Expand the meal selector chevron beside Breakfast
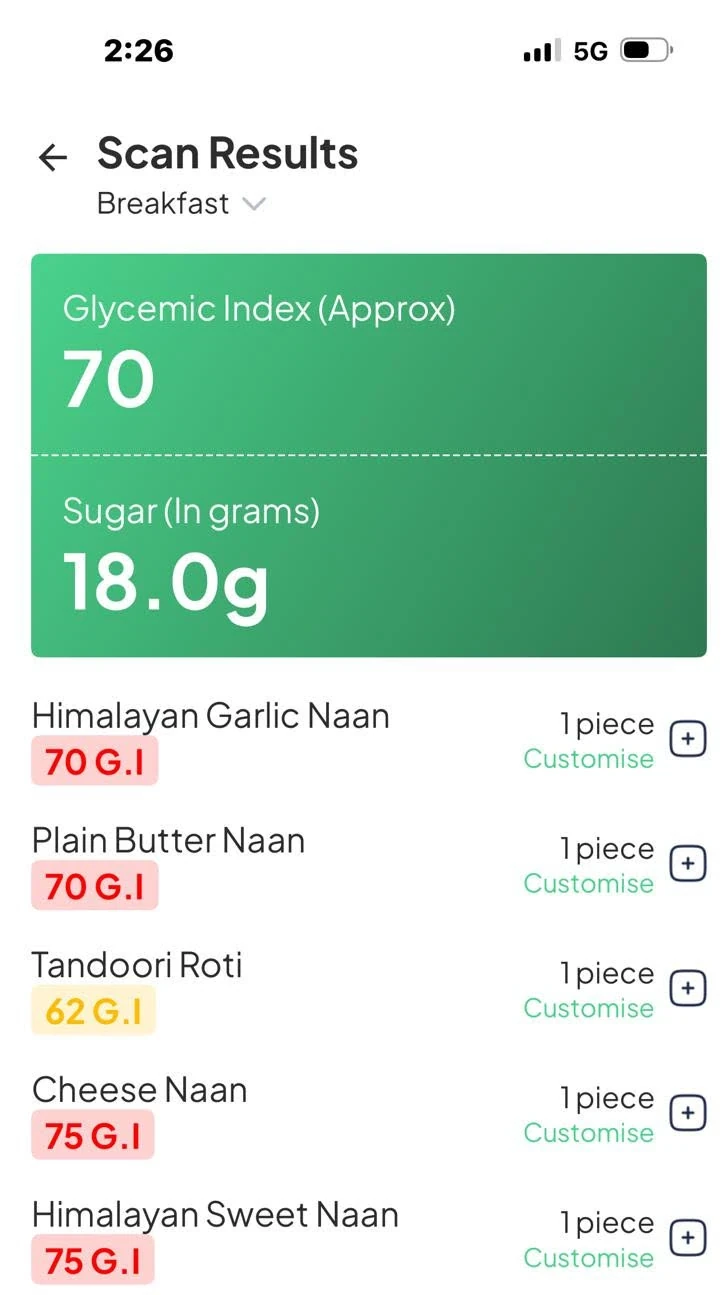Image resolution: width=728 pixels, height=1295 pixels. click(x=253, y=204)
